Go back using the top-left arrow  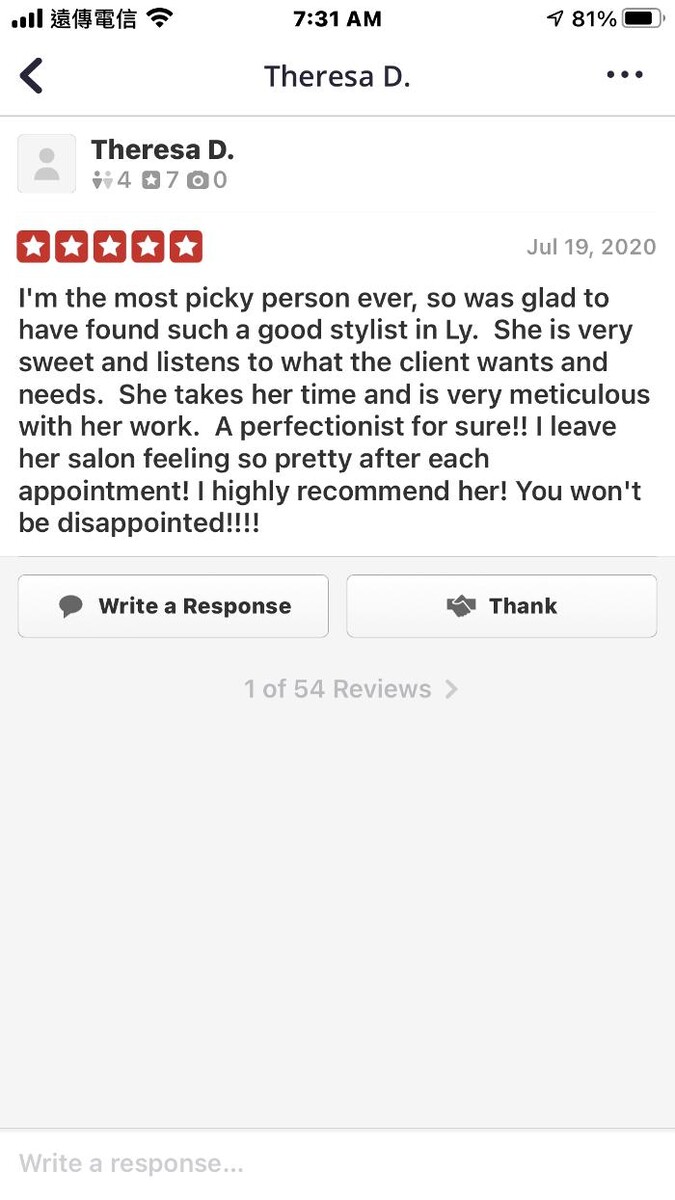(x=32, y=76)
